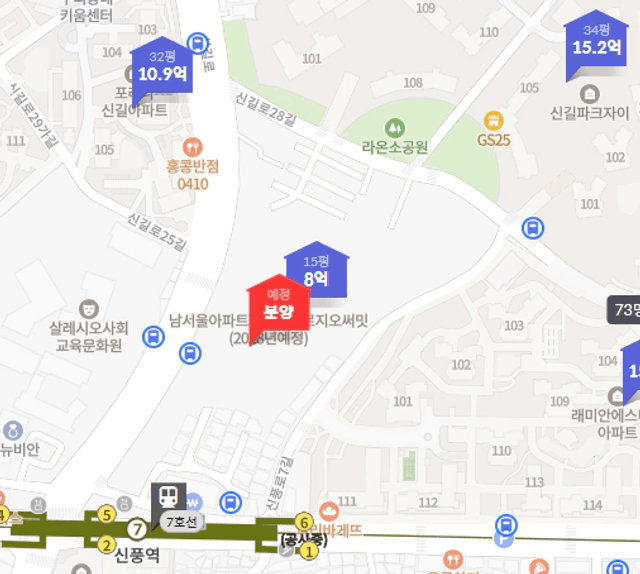
Task: Open the 7호선 신풍역 subway icon
Action: click(168, 497)
